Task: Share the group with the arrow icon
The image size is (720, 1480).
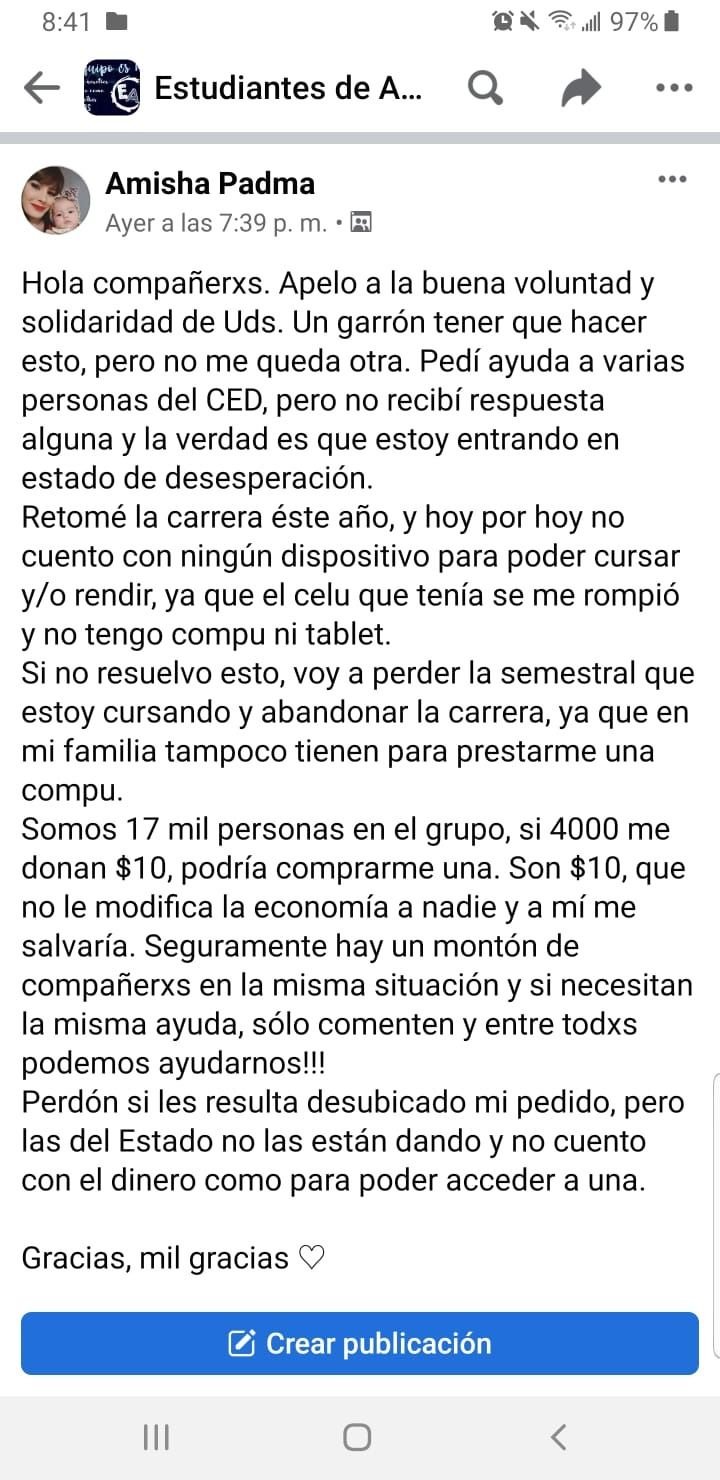Action: pyautogui.click(x=581, y=89)
